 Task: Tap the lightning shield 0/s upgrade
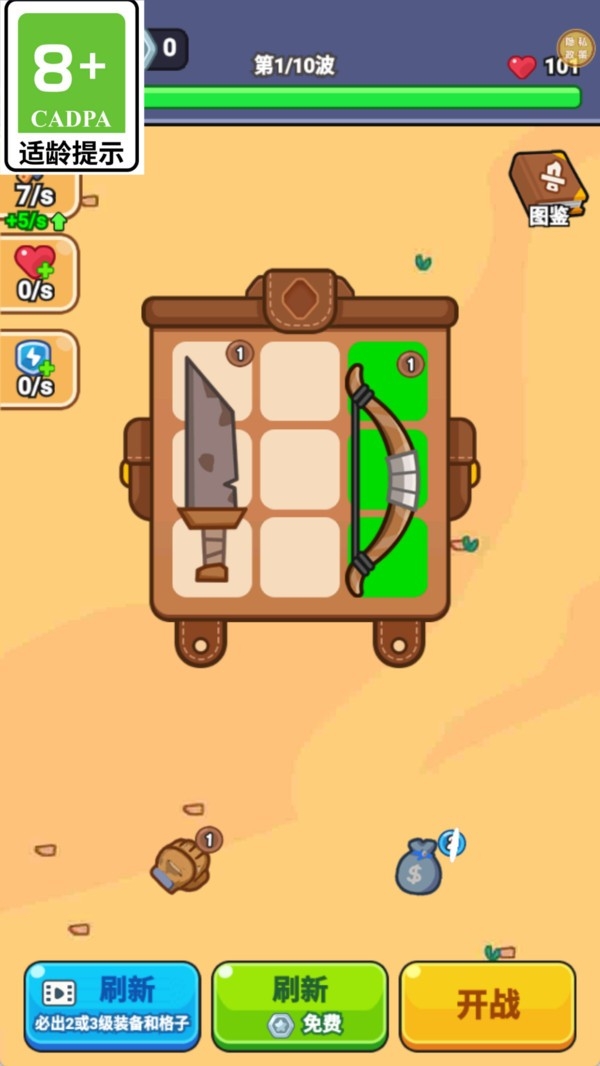coord(37,369)
